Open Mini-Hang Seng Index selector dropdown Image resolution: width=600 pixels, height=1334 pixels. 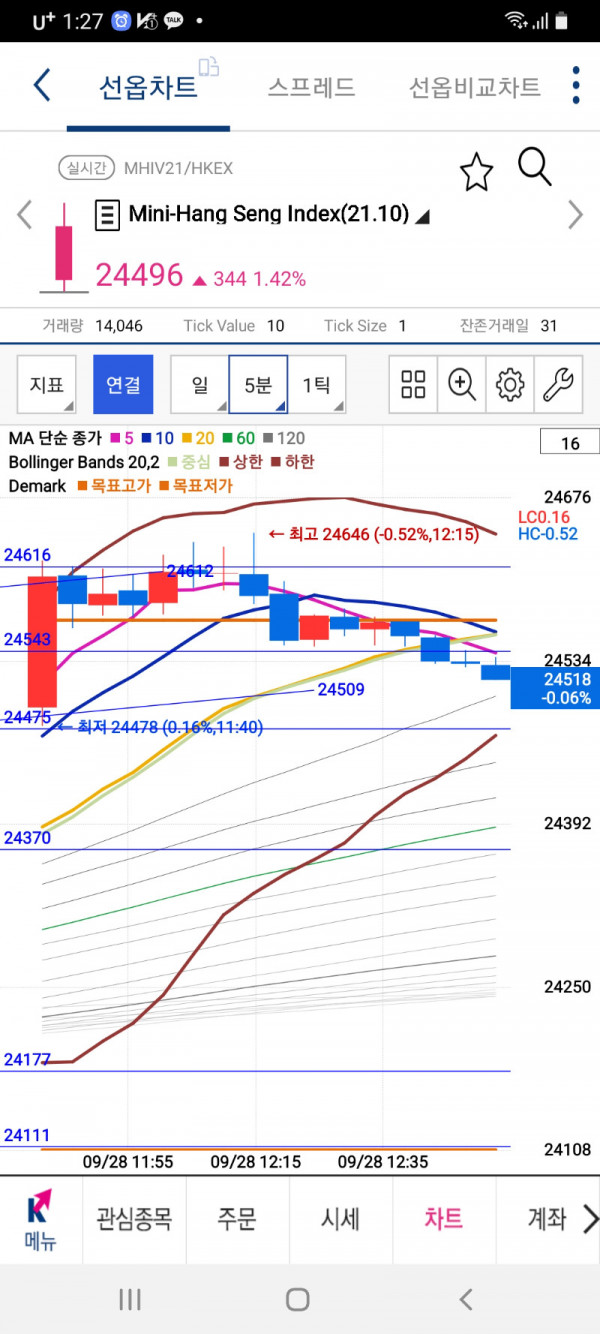click(270, 214)
